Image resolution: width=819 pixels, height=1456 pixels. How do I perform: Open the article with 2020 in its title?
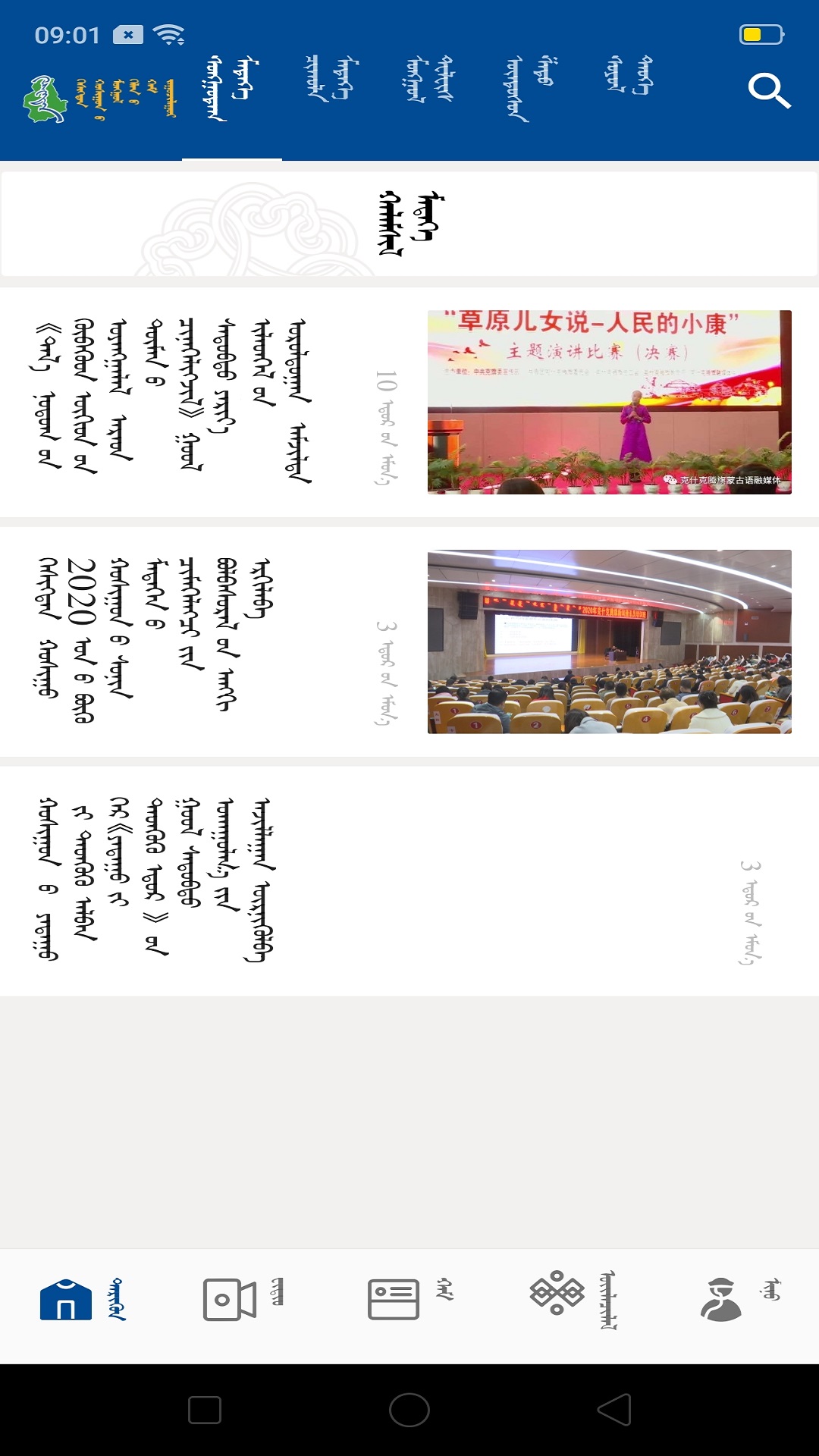(x=409, y=642)
